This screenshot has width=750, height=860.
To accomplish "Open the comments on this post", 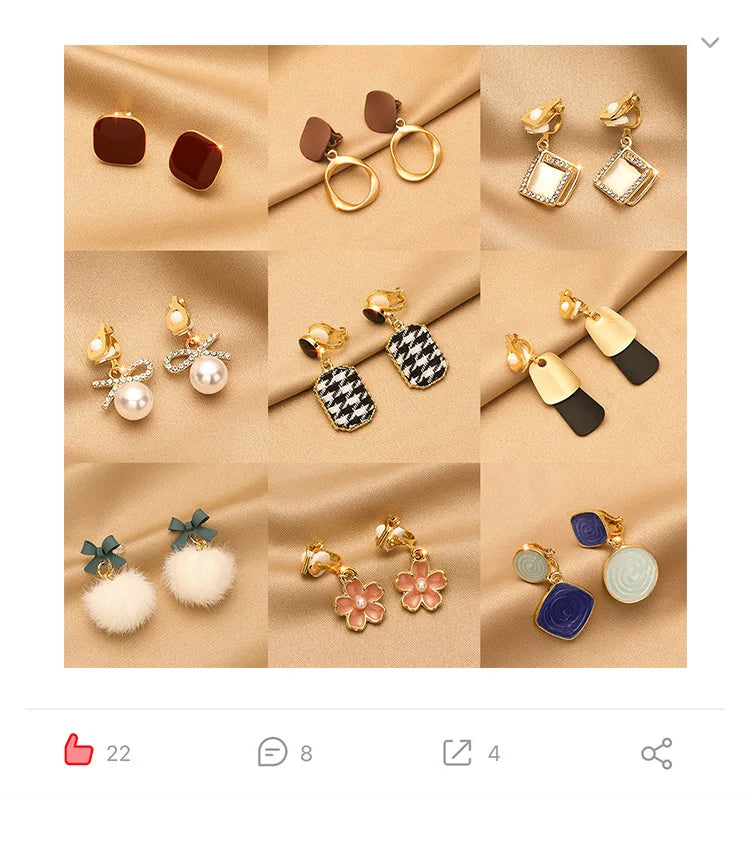I will [x=272, y=752].
